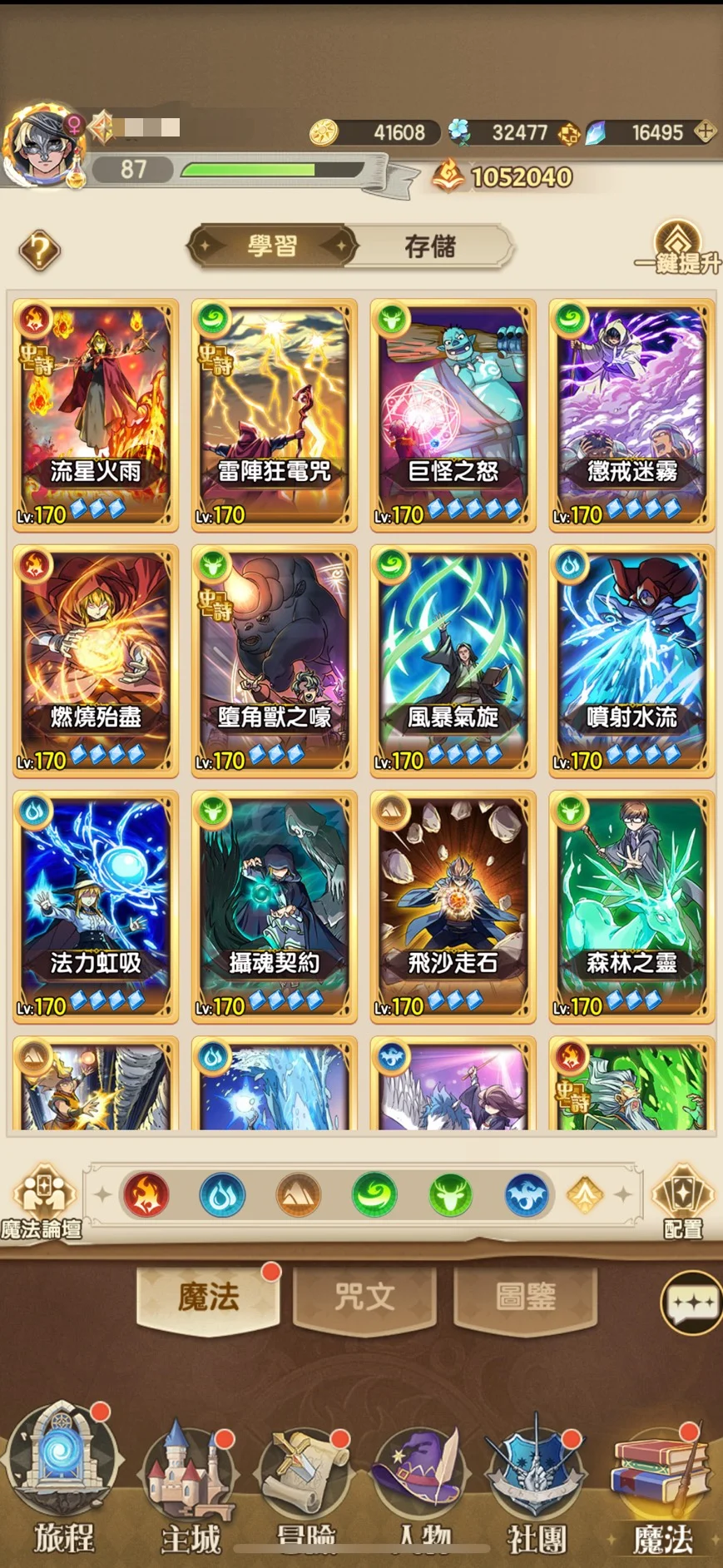Filter spells by water element

tap(222, 1195)
